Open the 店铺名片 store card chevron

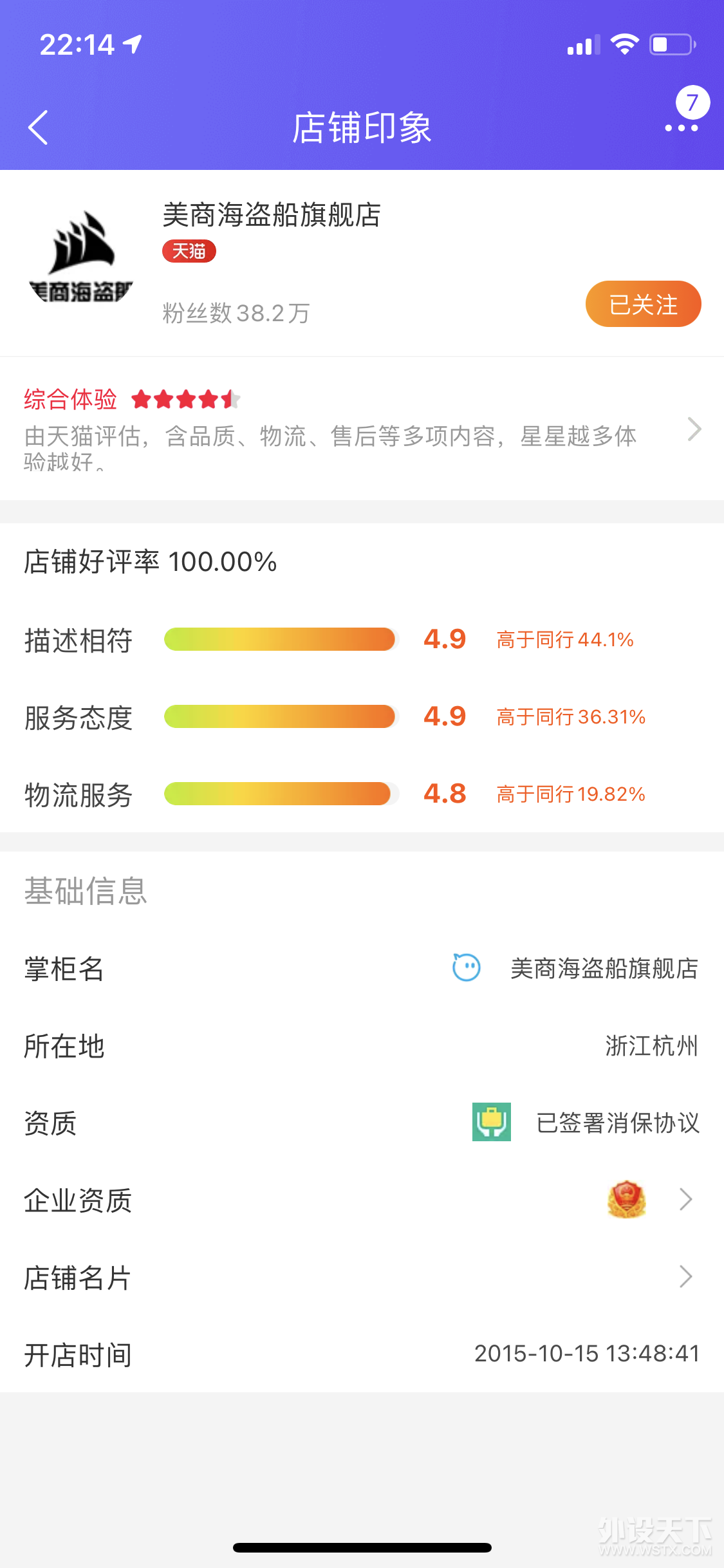pos(685,1276)
